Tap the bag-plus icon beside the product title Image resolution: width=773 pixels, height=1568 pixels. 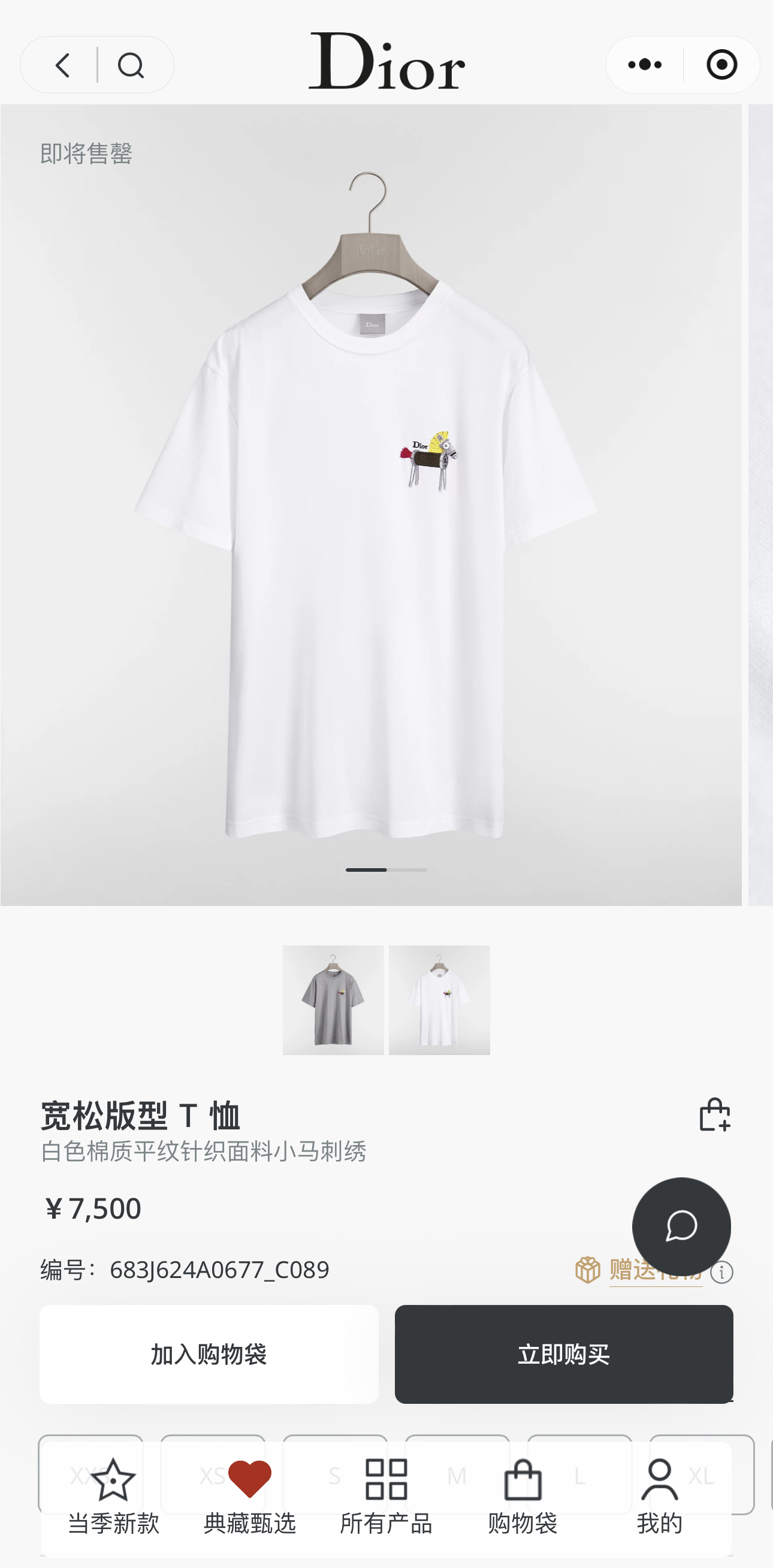(714, 1114)
